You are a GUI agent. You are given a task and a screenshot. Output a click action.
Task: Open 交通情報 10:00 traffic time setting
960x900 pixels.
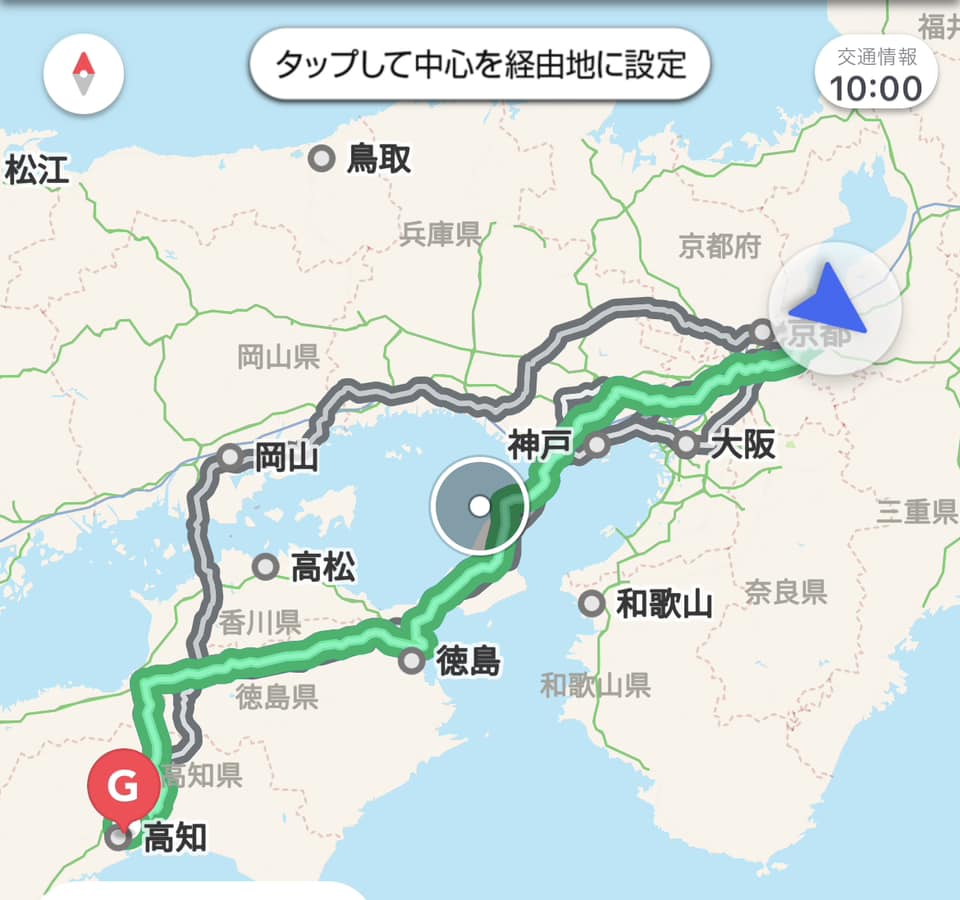click(876, 76)
